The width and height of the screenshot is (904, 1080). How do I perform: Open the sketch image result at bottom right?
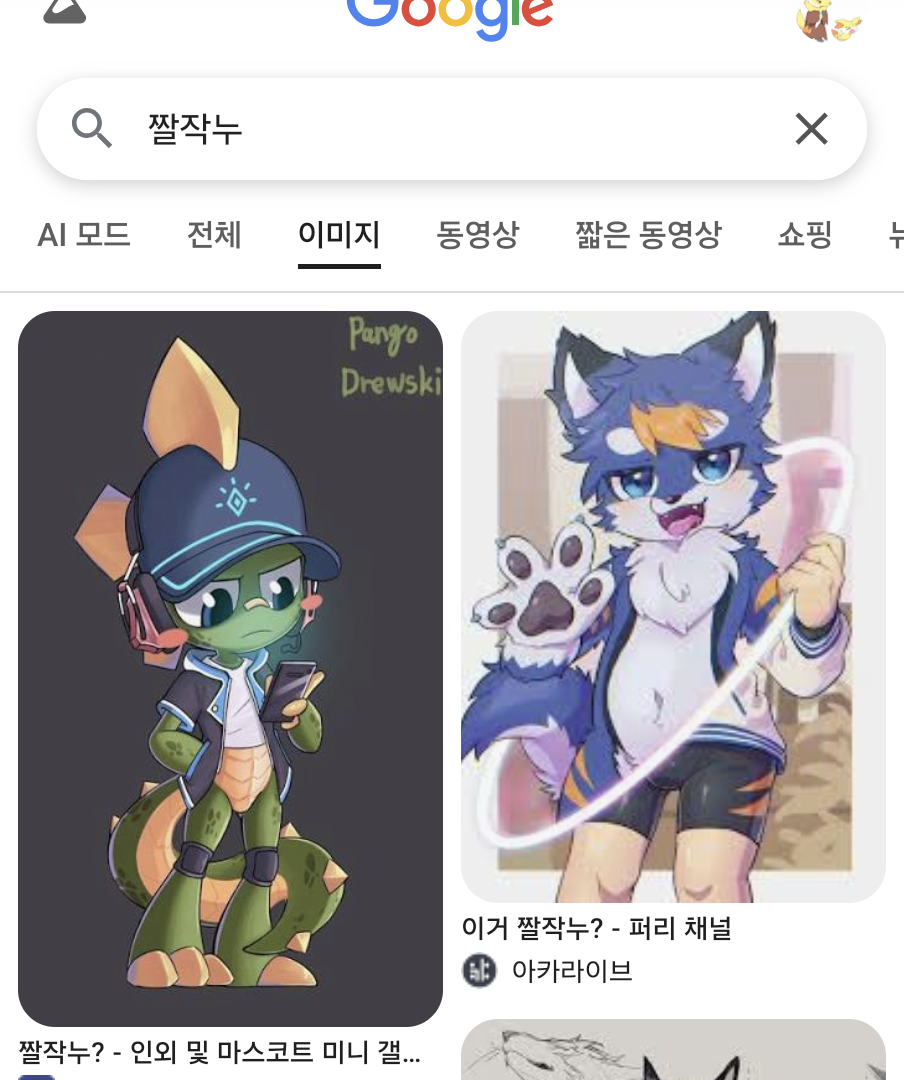673,1050
